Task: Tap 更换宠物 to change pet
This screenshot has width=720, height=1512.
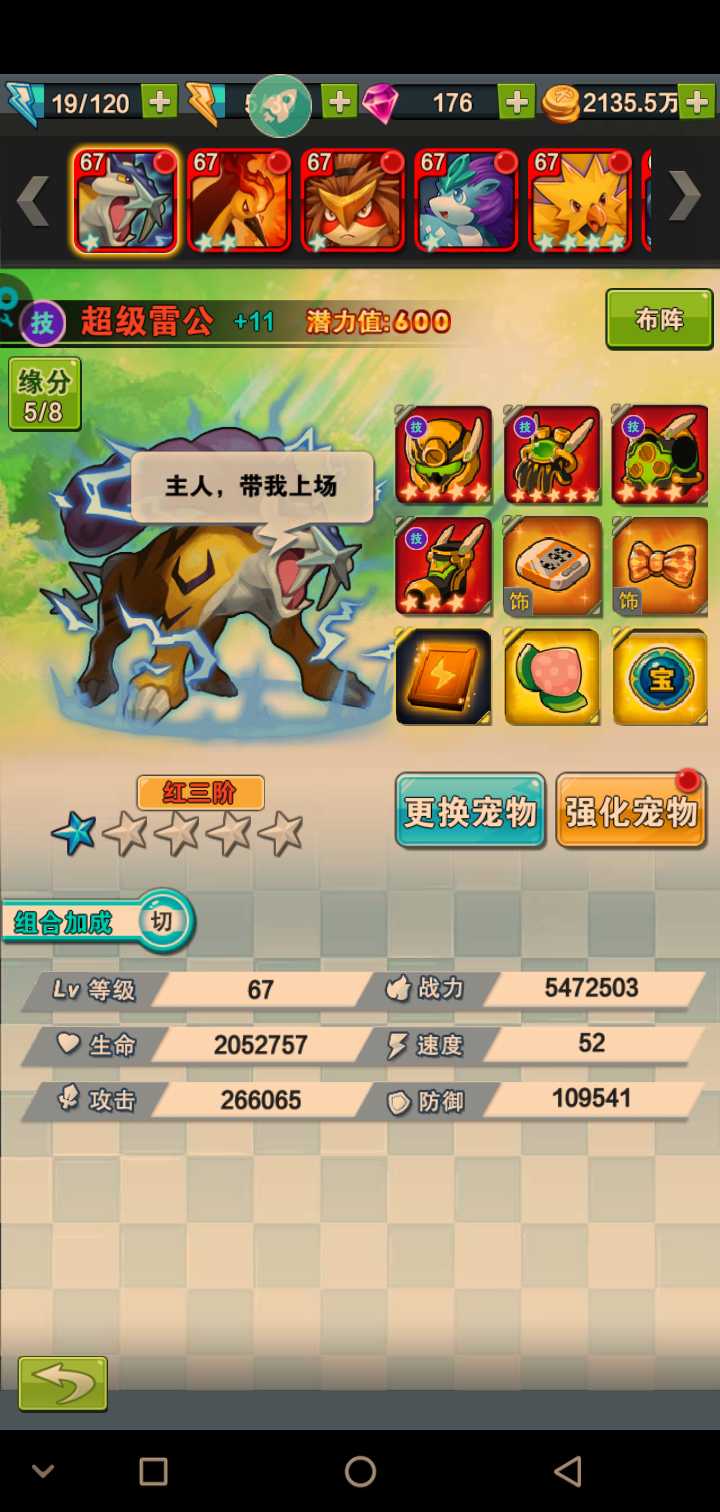Action: (x=470, y=811)
